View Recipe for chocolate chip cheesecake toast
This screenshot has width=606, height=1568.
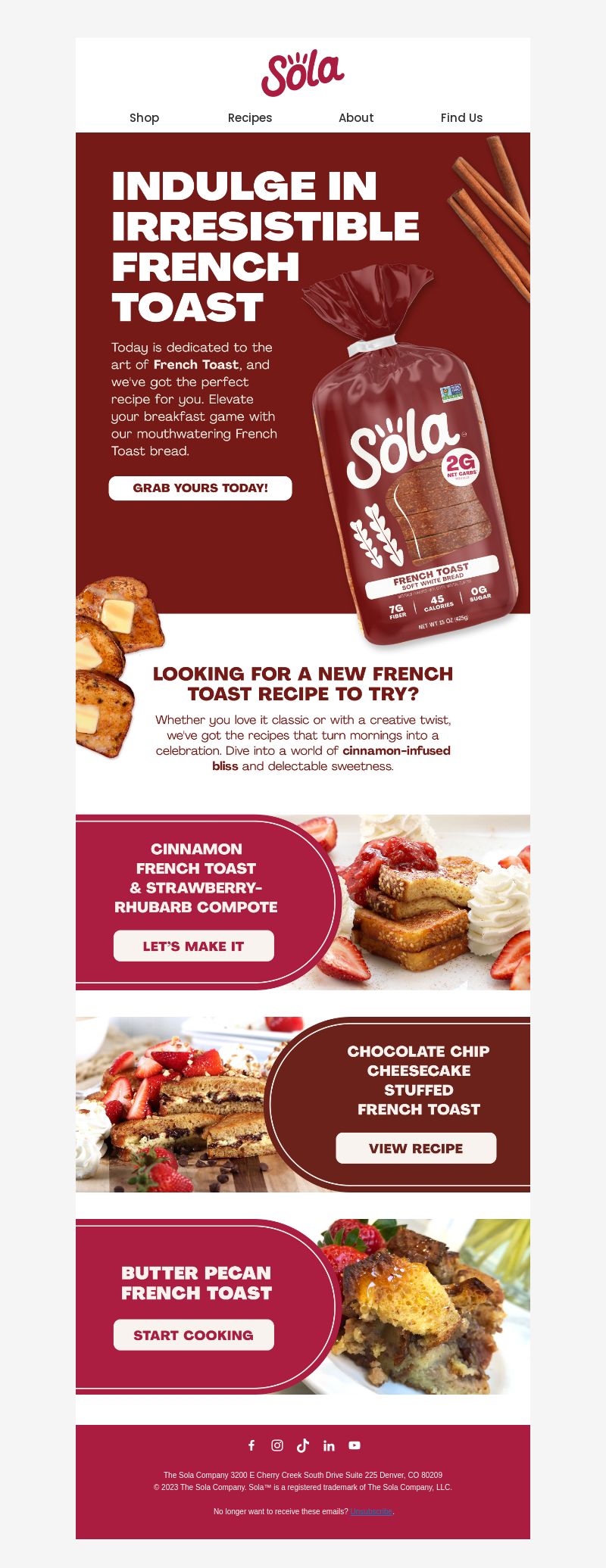click(x=416, y=1148)
